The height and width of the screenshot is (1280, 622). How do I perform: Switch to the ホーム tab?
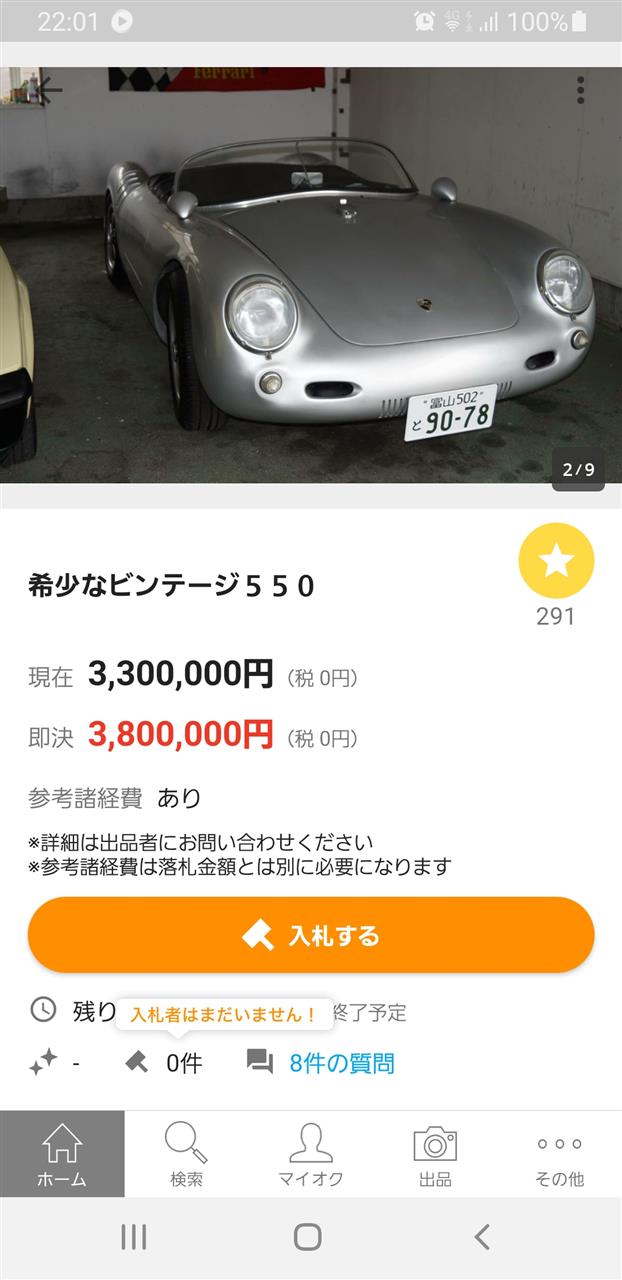pyautogui.click(x=62, y=1154)
